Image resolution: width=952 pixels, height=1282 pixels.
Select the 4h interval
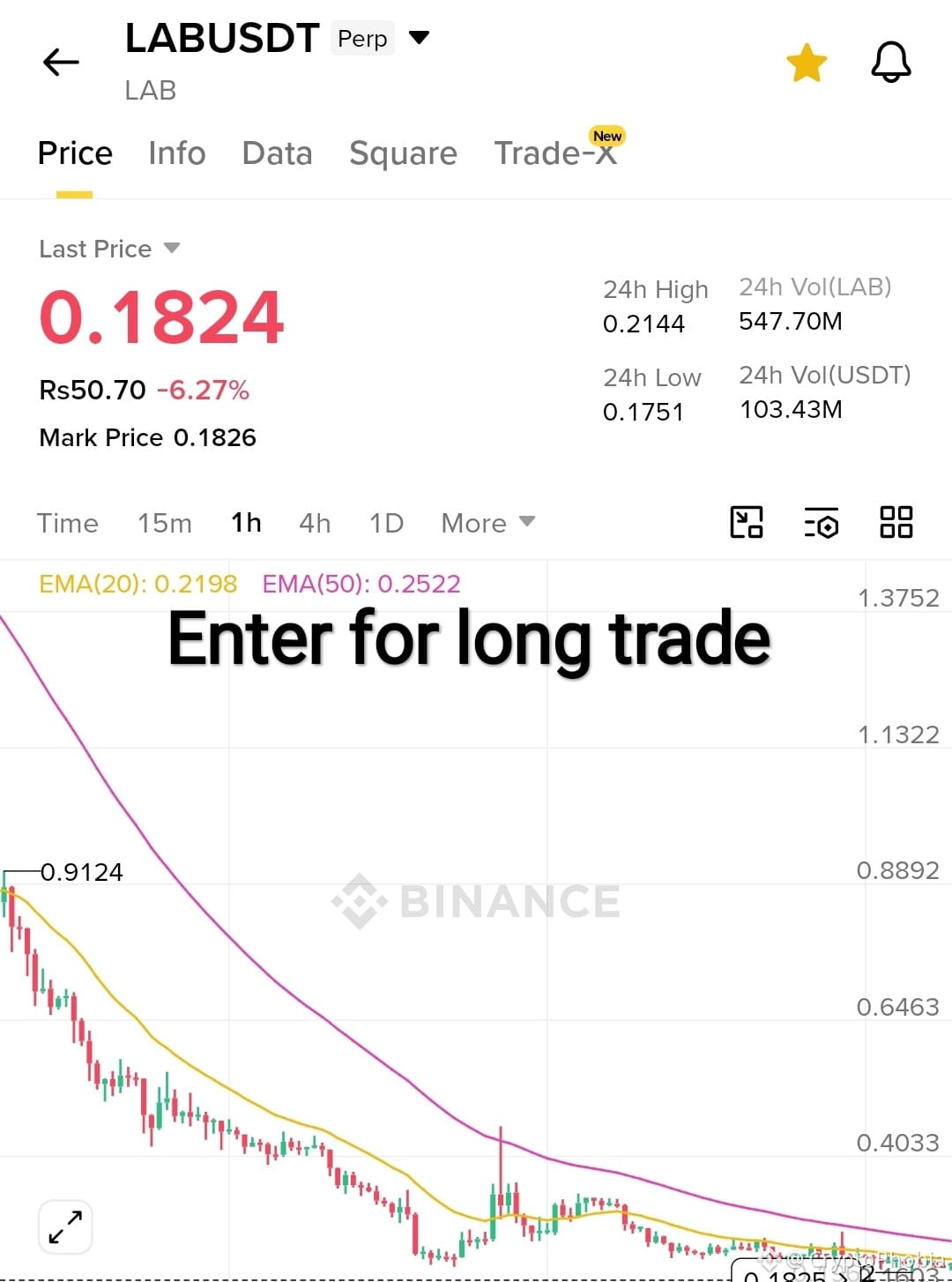pos(315,523)
